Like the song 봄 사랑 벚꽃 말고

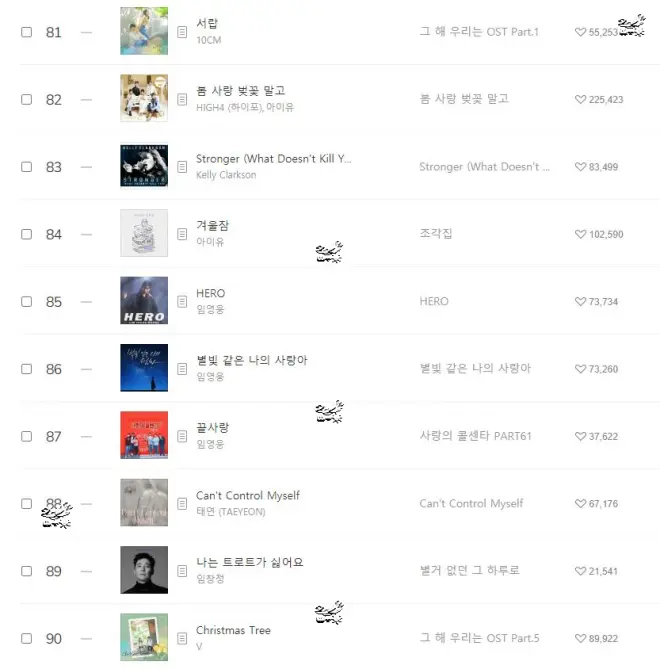point(581,100)
